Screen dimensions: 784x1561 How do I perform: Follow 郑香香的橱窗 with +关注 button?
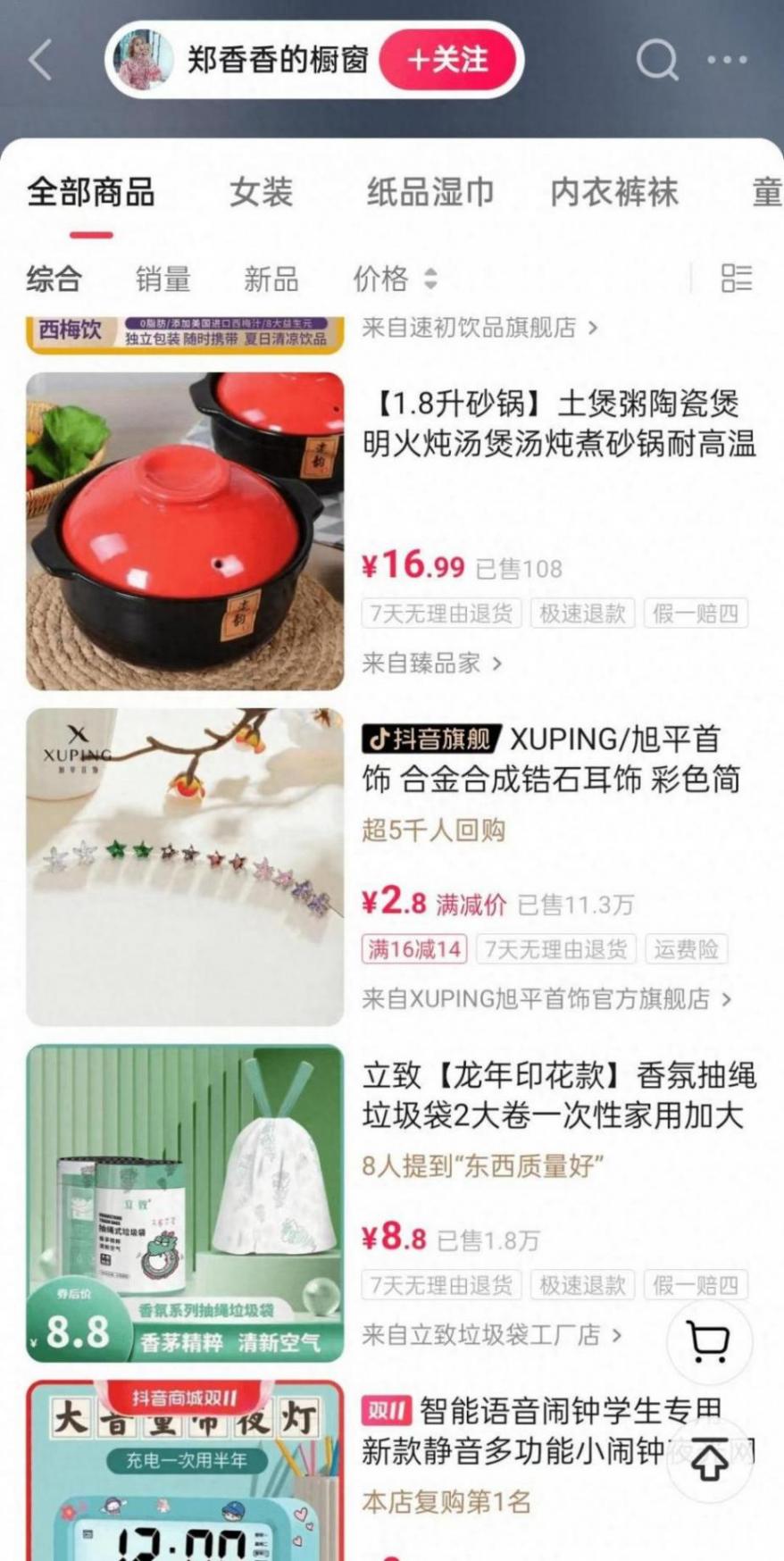[x=448, y=60]
